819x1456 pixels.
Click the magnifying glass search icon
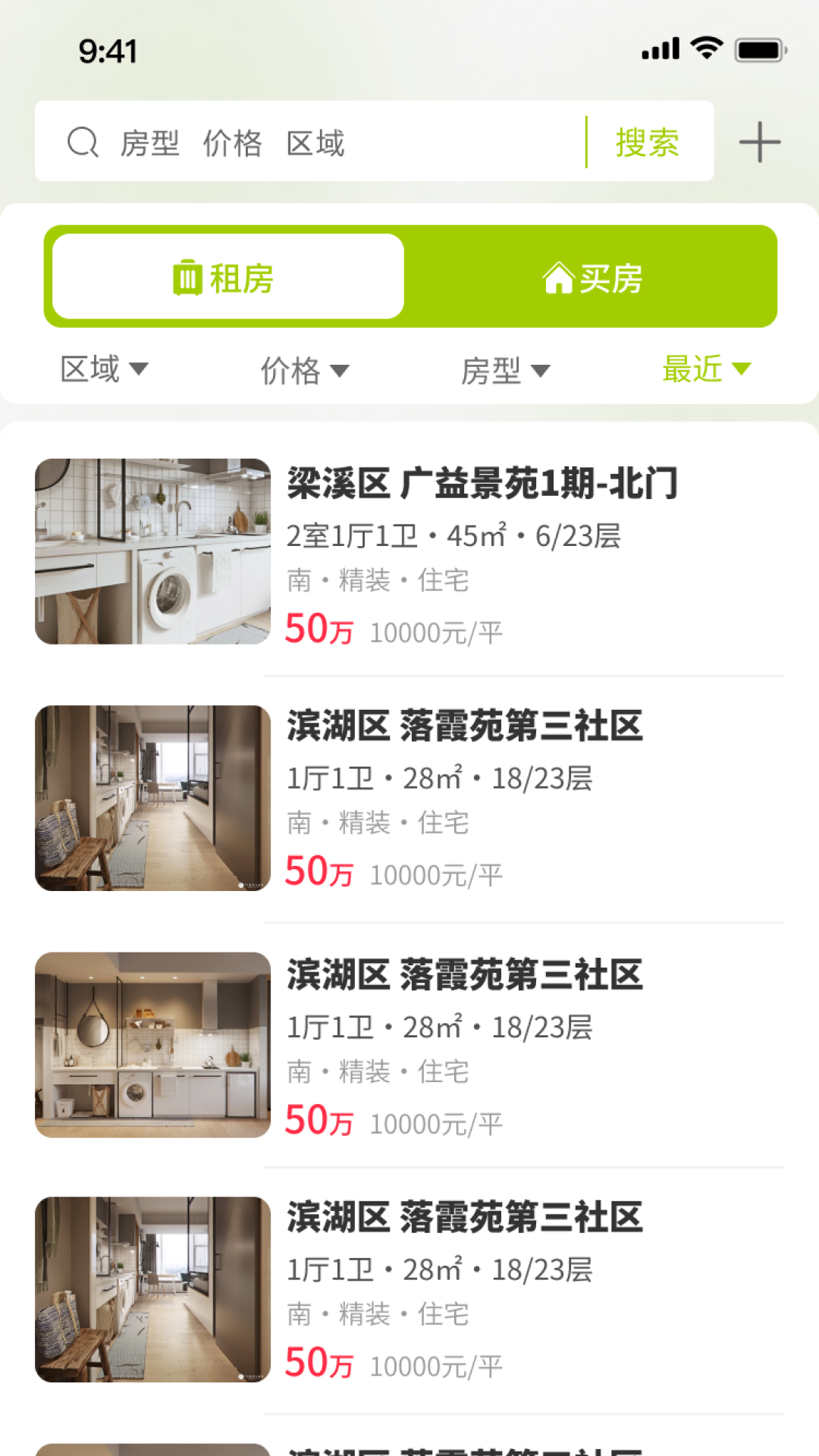[x=83, y=141]
